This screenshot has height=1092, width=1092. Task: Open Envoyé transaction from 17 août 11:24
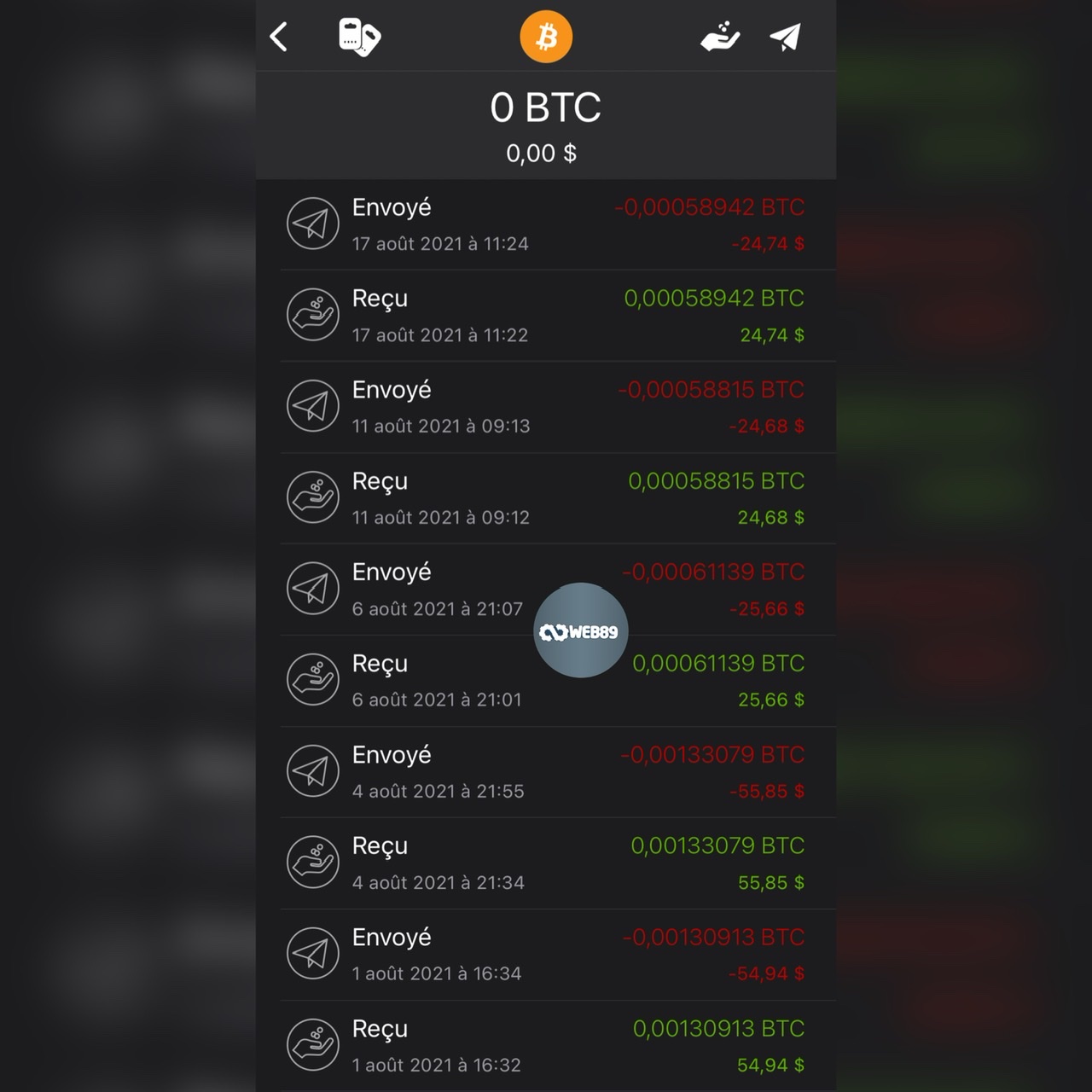pos(546,224)
